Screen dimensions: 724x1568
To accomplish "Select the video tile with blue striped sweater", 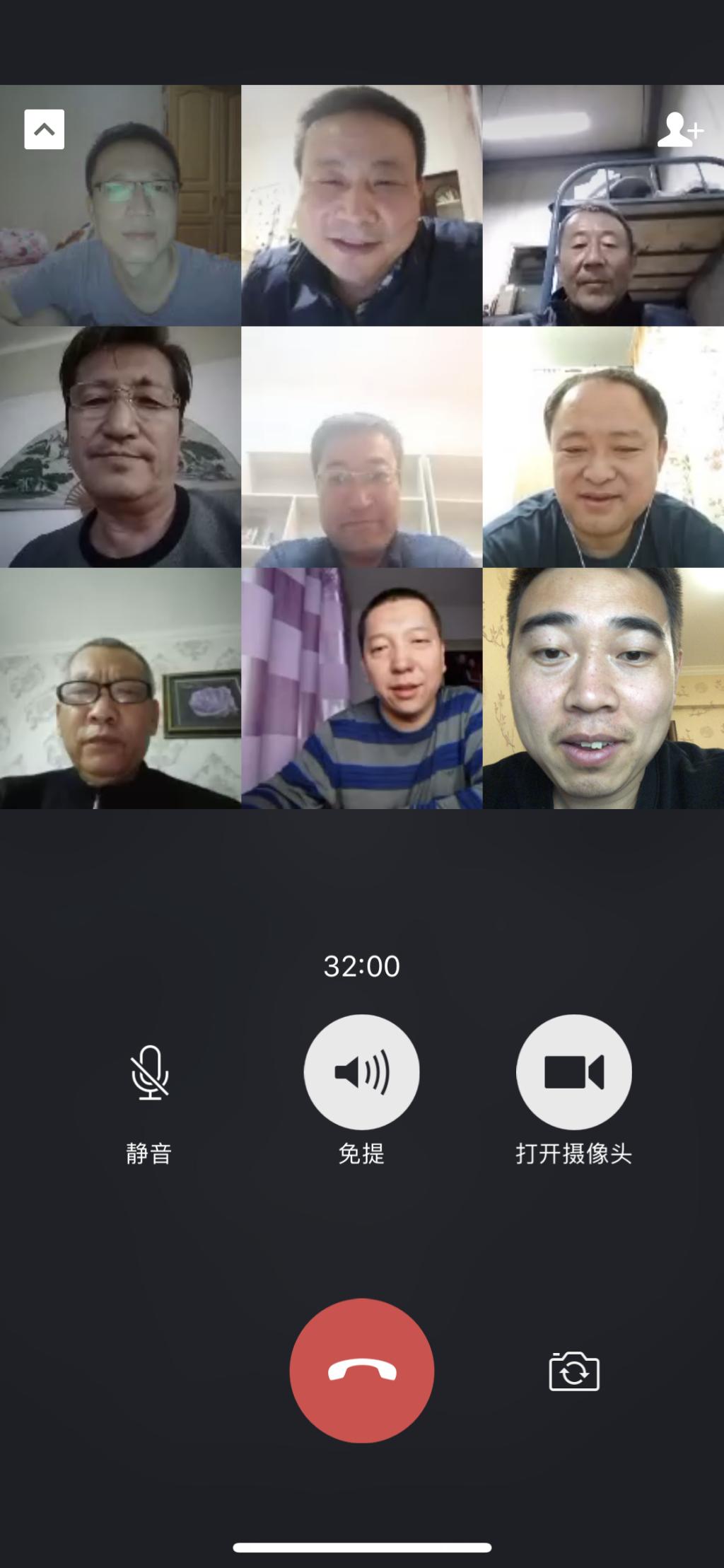I will 361,688.
